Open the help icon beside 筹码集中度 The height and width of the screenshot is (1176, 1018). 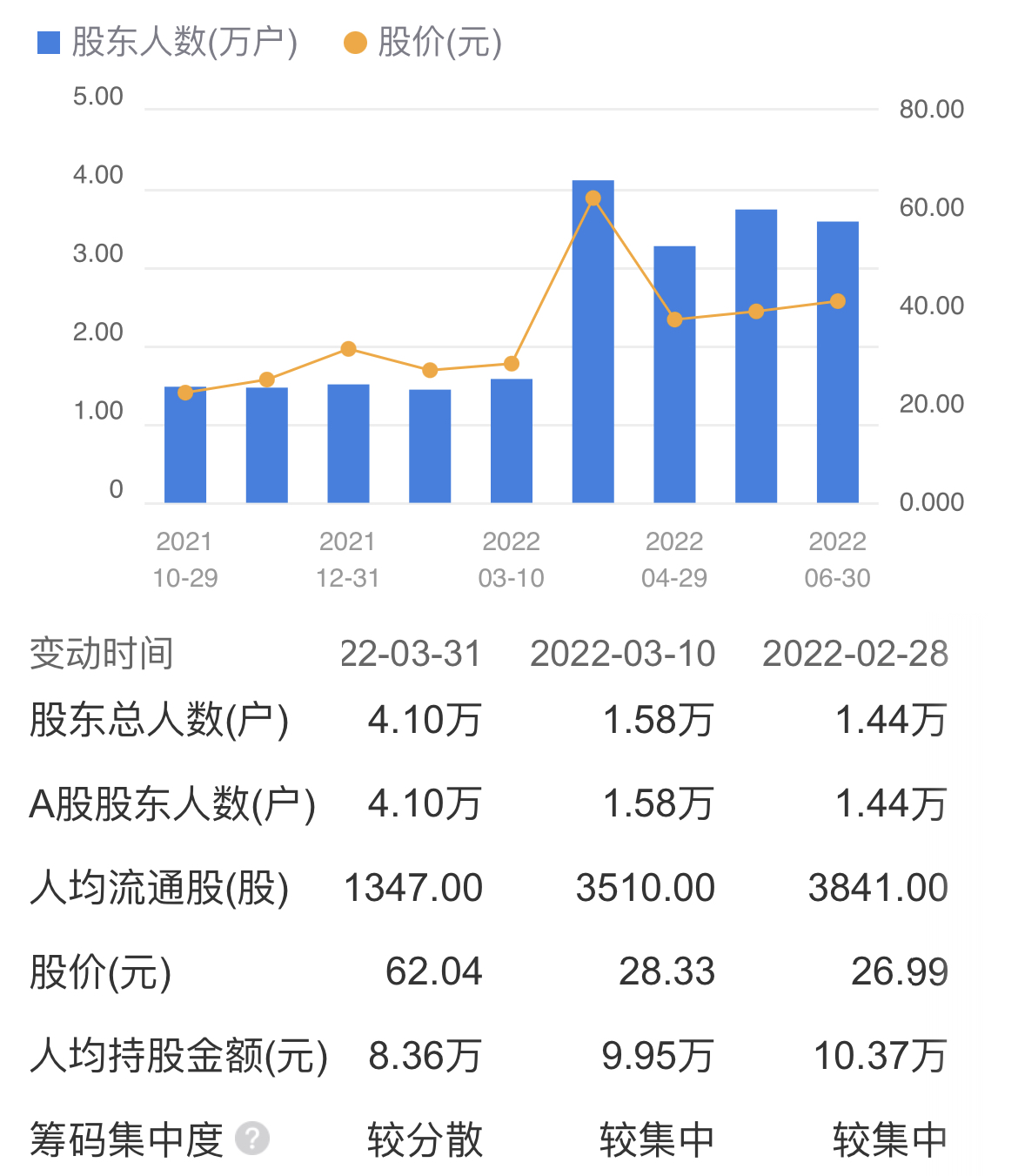252,1139
